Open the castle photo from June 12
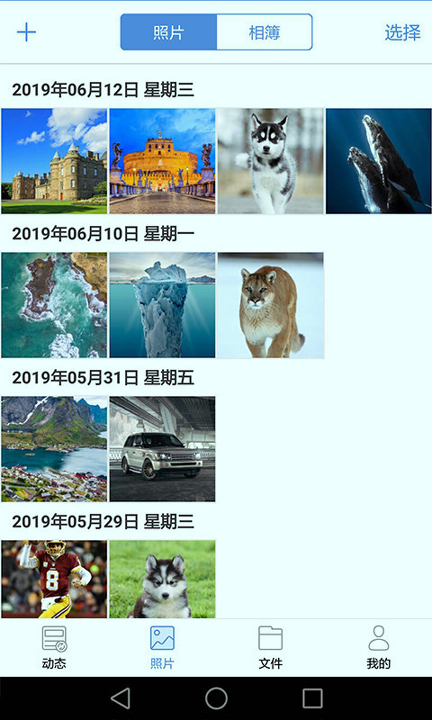This screenshot has height=720, width=432. pos(54,161)
